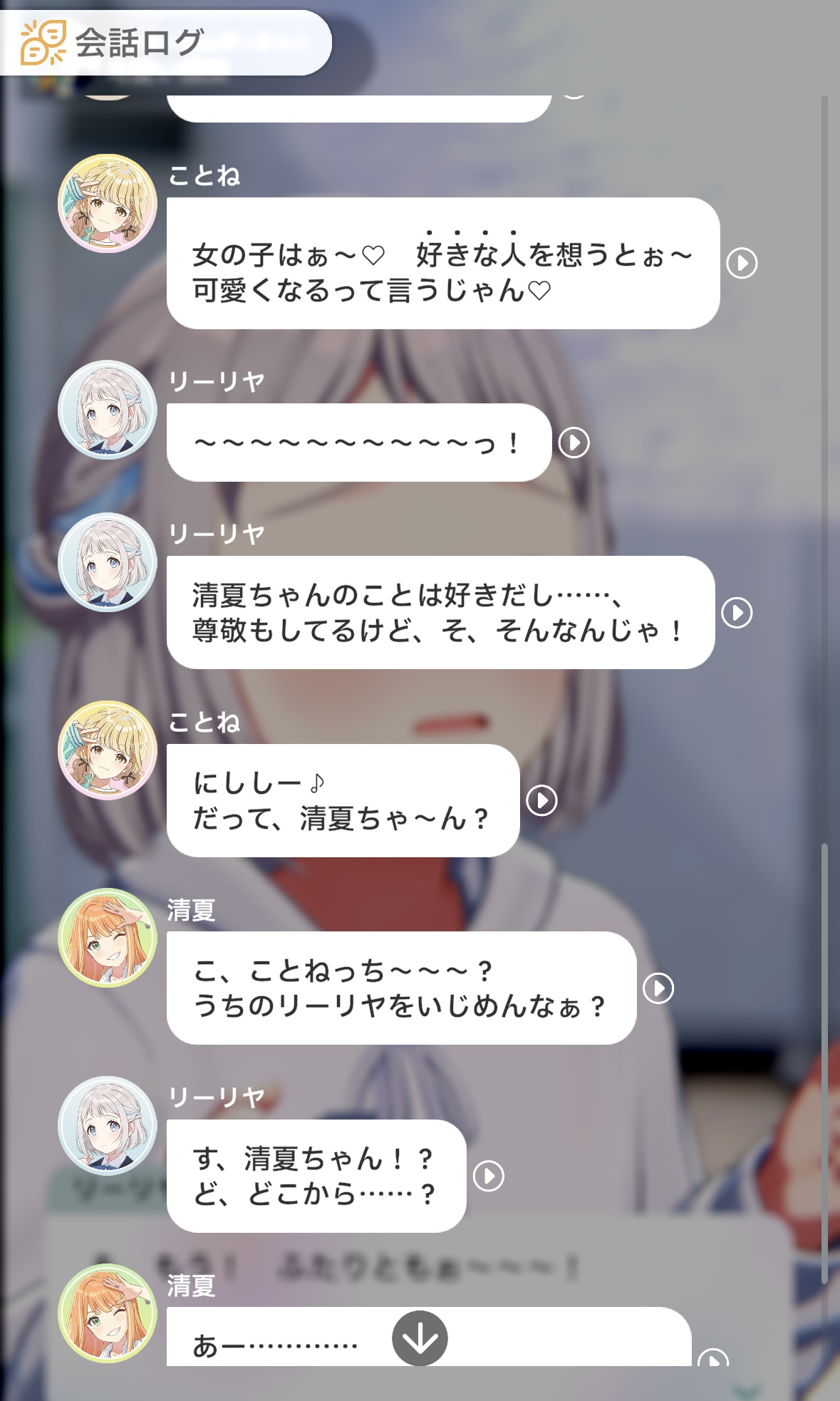This screenshot has height=1401, width=840.
Task: Replay Lilja's す、清夏ちゃん!? line
Action: pyautogui.click(x=489, y=1176)
